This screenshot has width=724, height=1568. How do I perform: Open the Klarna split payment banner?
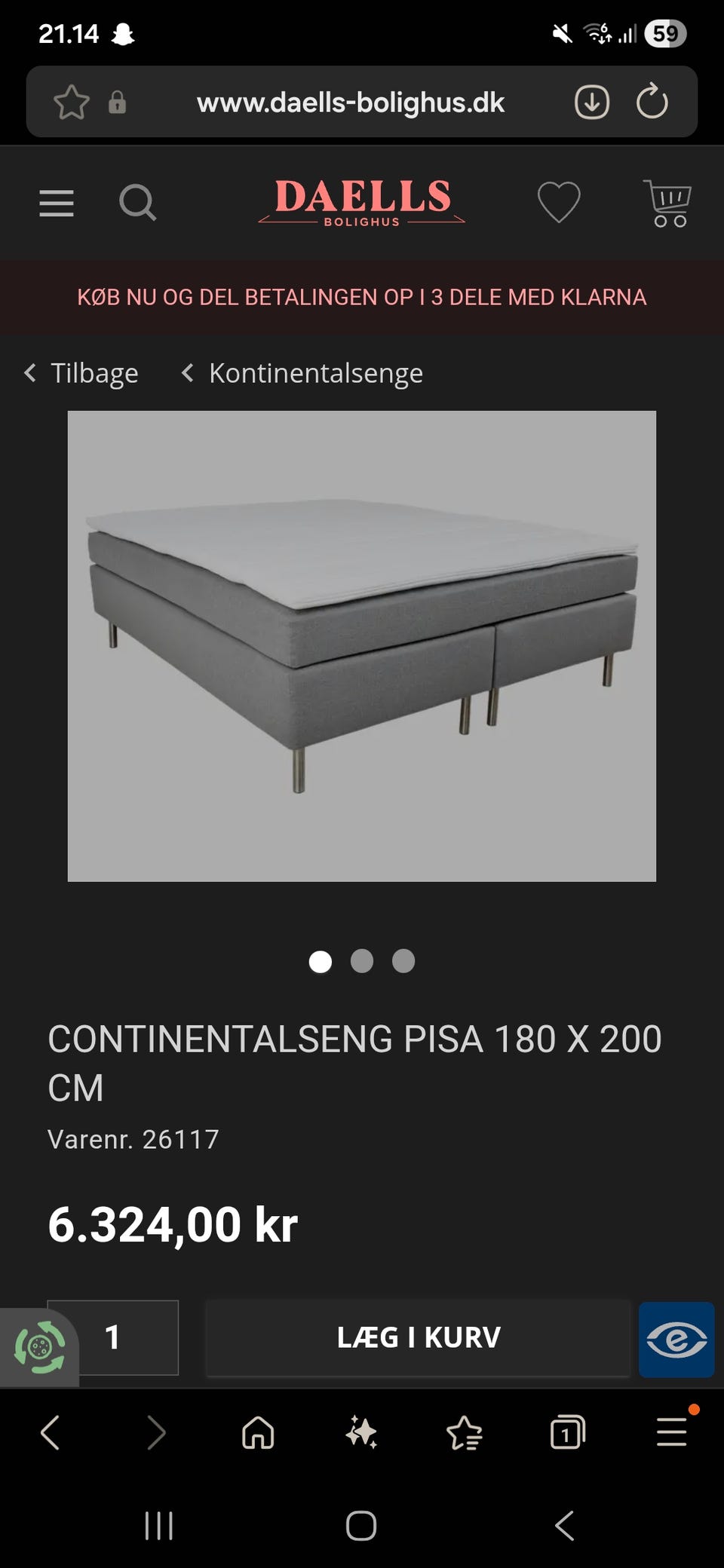362,297
